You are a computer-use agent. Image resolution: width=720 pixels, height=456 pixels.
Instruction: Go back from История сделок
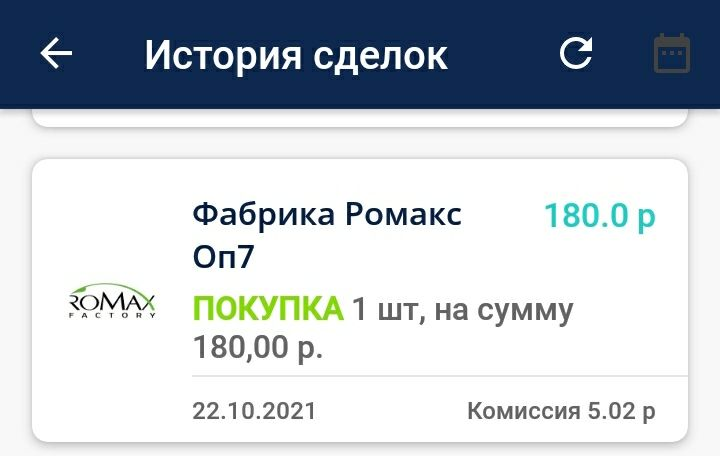point(56,54)
